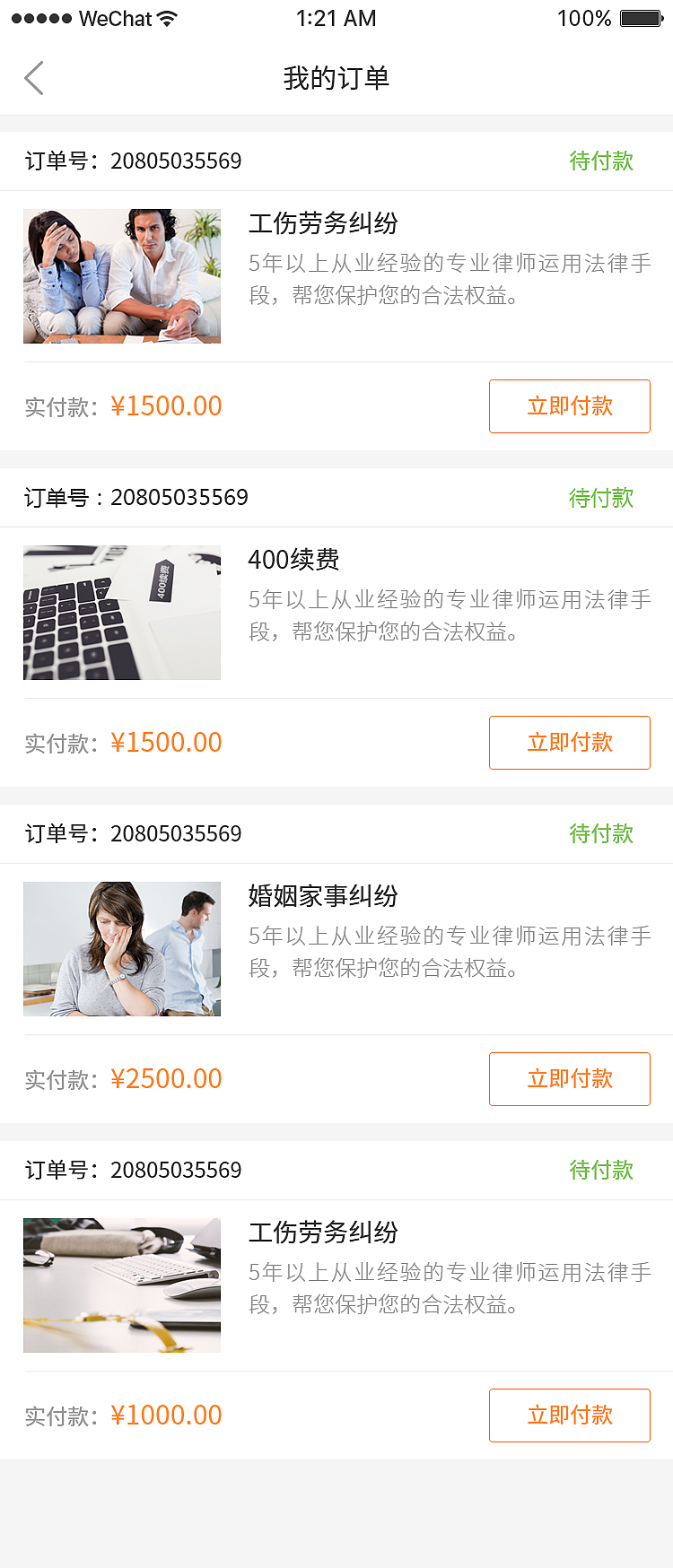Tap the ¥2500.00 payment amount
The image size is (673, 1568).
(x=168, y=1078)
